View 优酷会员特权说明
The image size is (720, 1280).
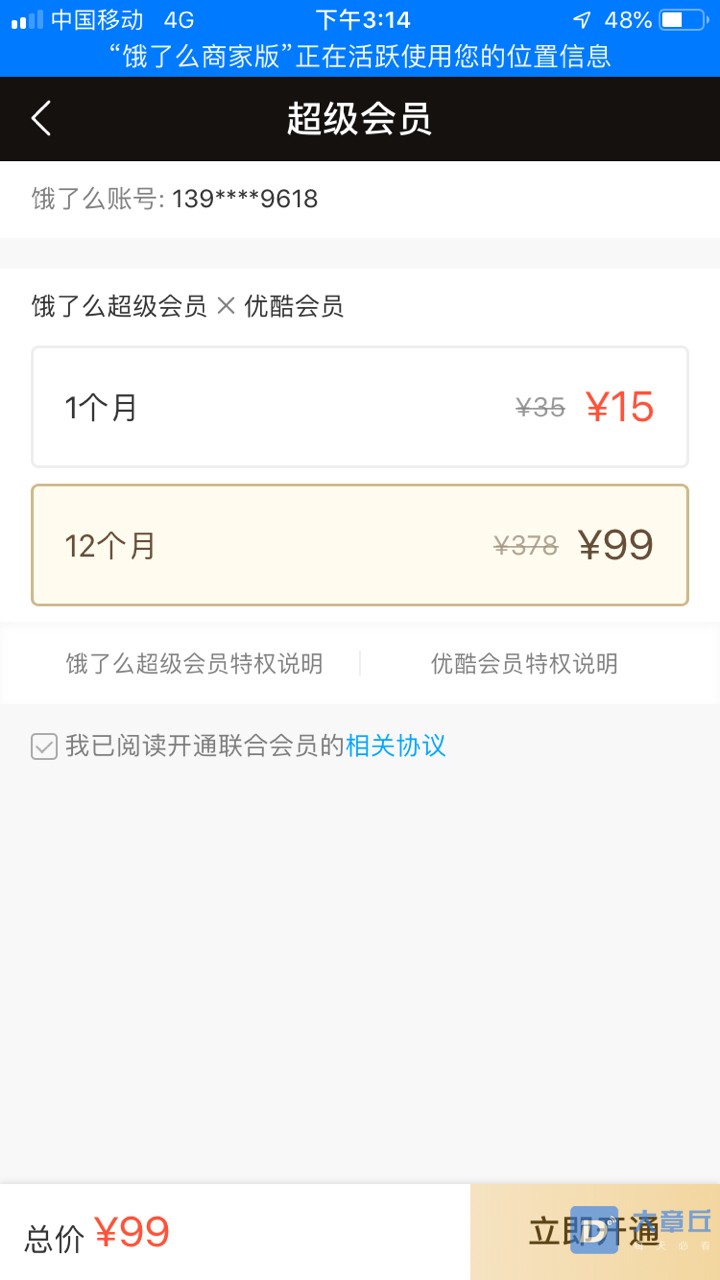coord(524,663)
